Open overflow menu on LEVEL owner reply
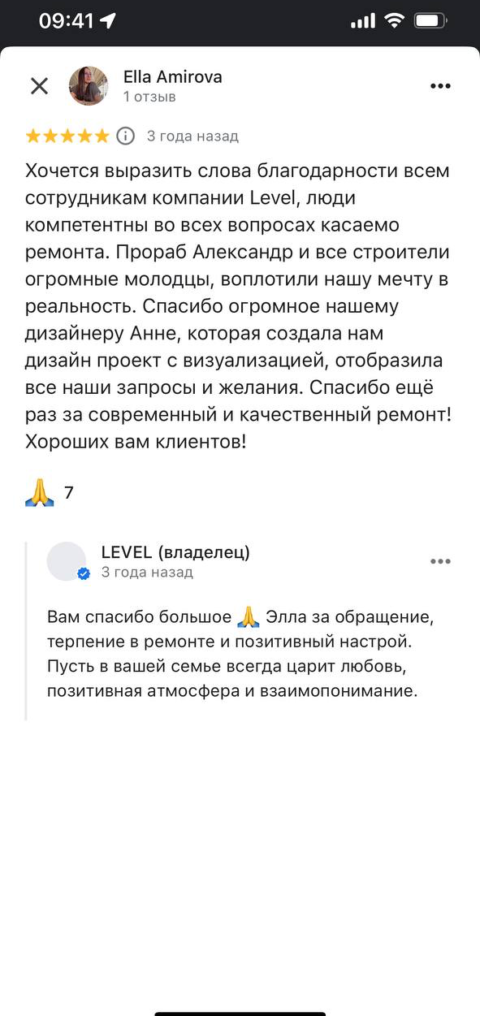 [x=440, y=561]
